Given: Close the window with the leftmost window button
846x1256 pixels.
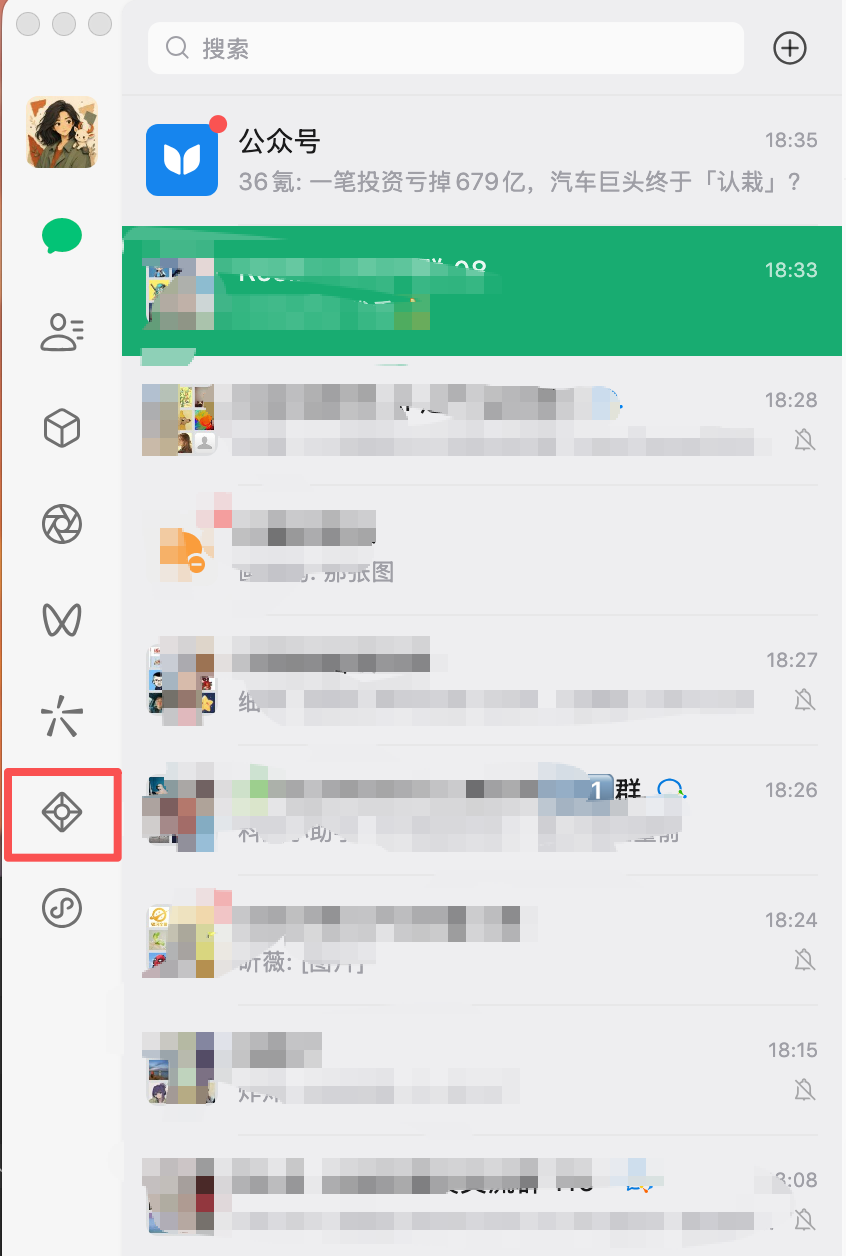Looking at the screenshot, I should 29,24.
